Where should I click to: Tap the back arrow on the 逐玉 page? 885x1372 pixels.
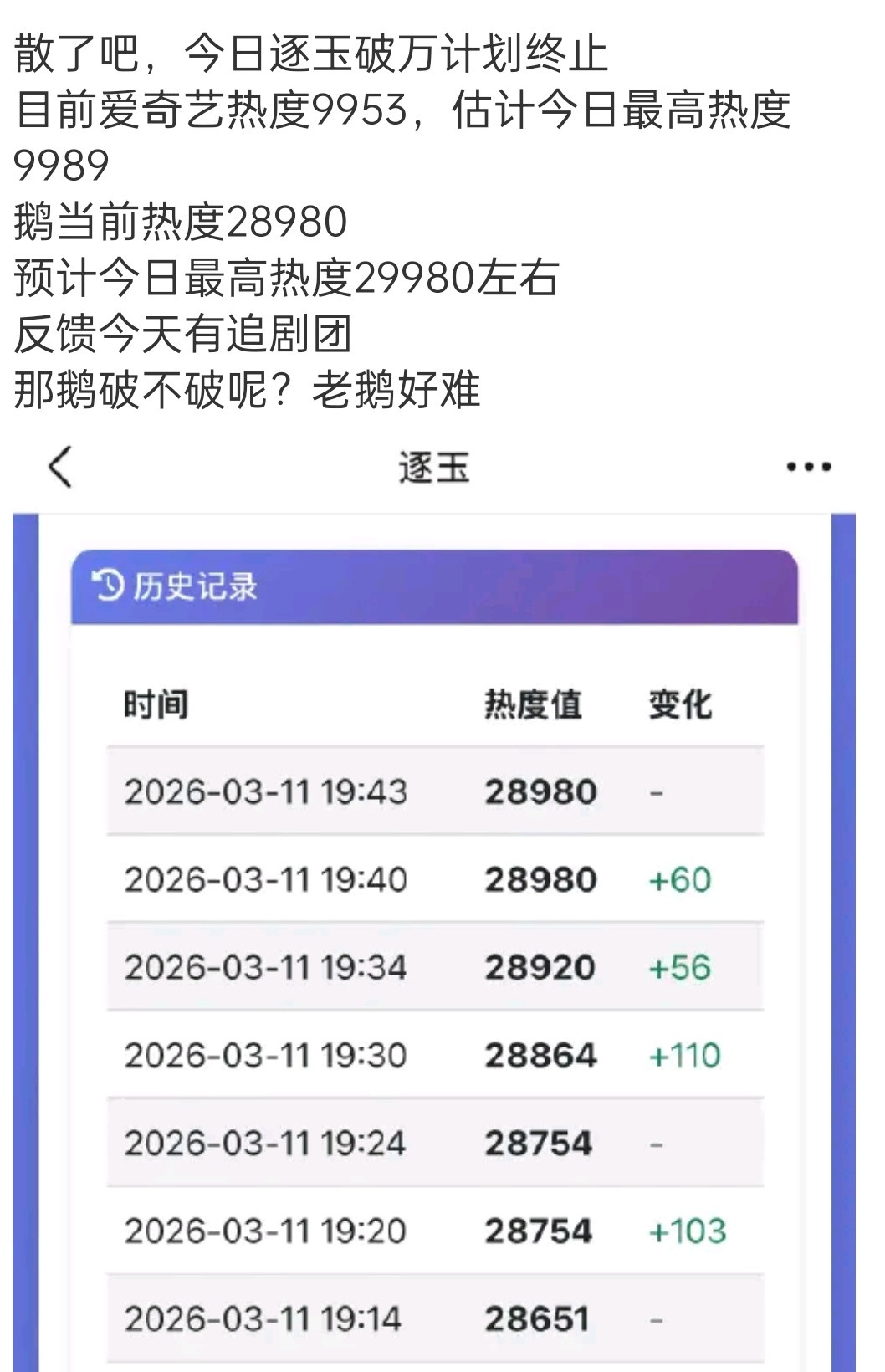[60, 468]
